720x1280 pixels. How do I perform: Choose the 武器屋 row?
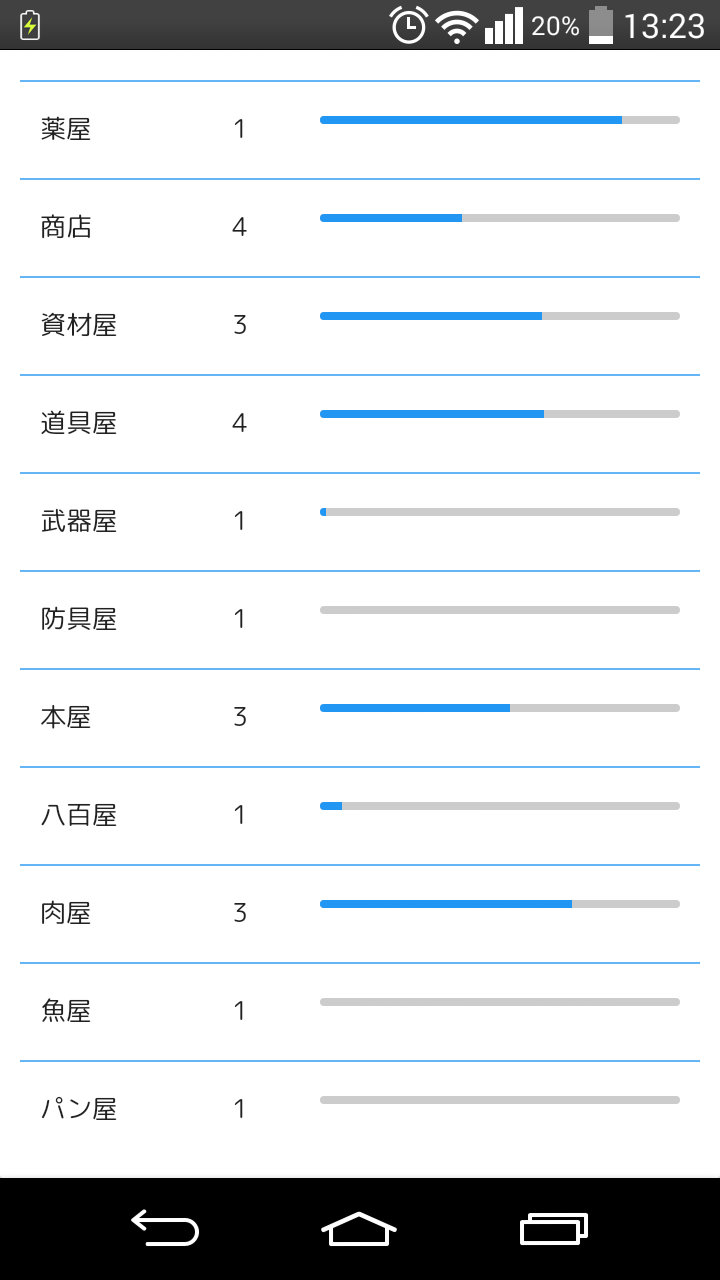tap(360, 522)
